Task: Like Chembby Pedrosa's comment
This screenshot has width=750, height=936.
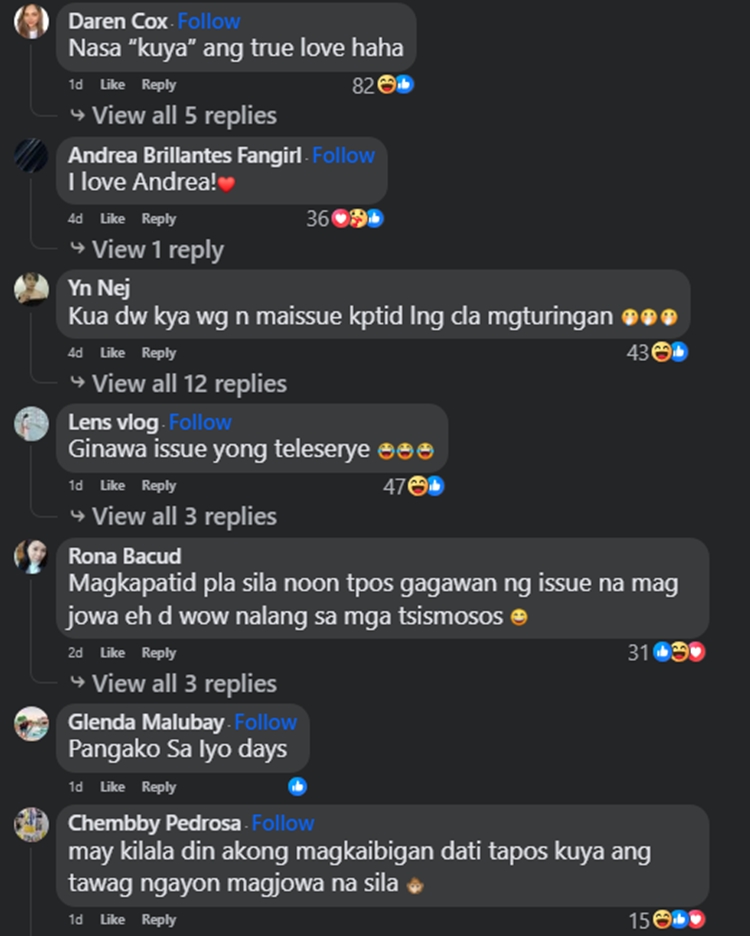Action: [113, 919]
